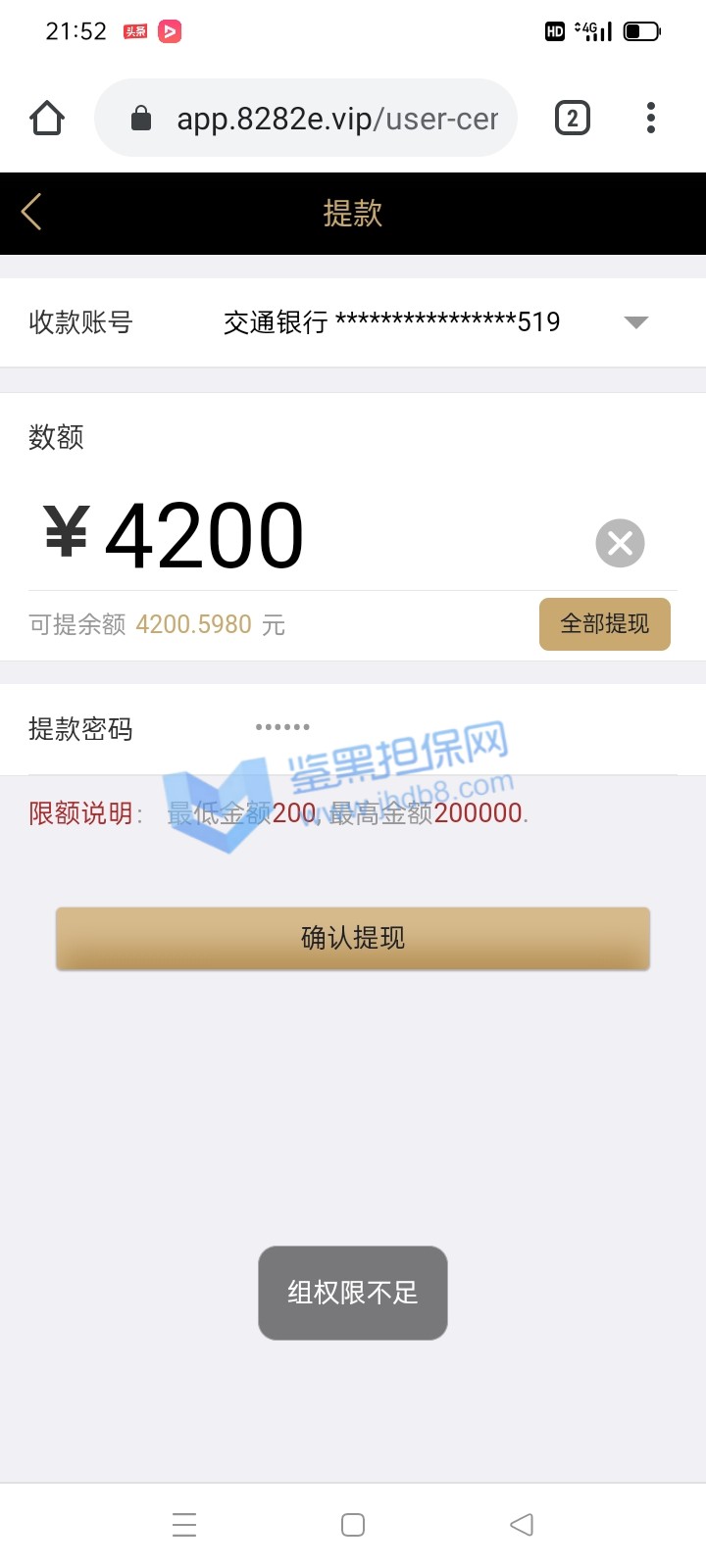Tap 全部提现 to withdraw all balance
Screen dimensions: 706x1568
(x=604, y=624)
